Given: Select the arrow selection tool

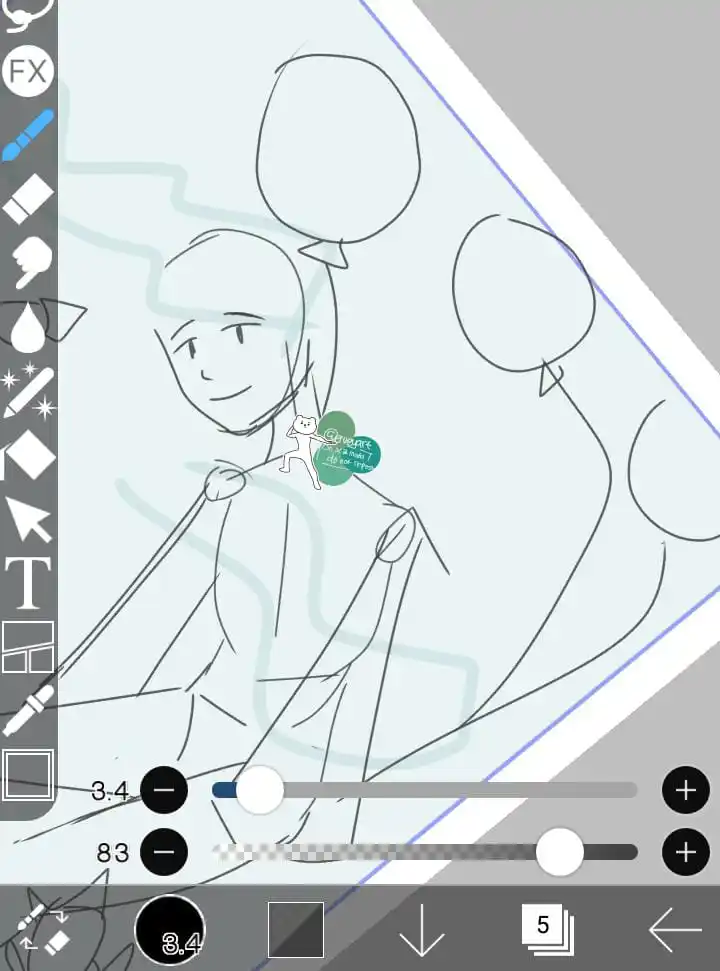Looking at the screenshot, I should tap(28, 519).
